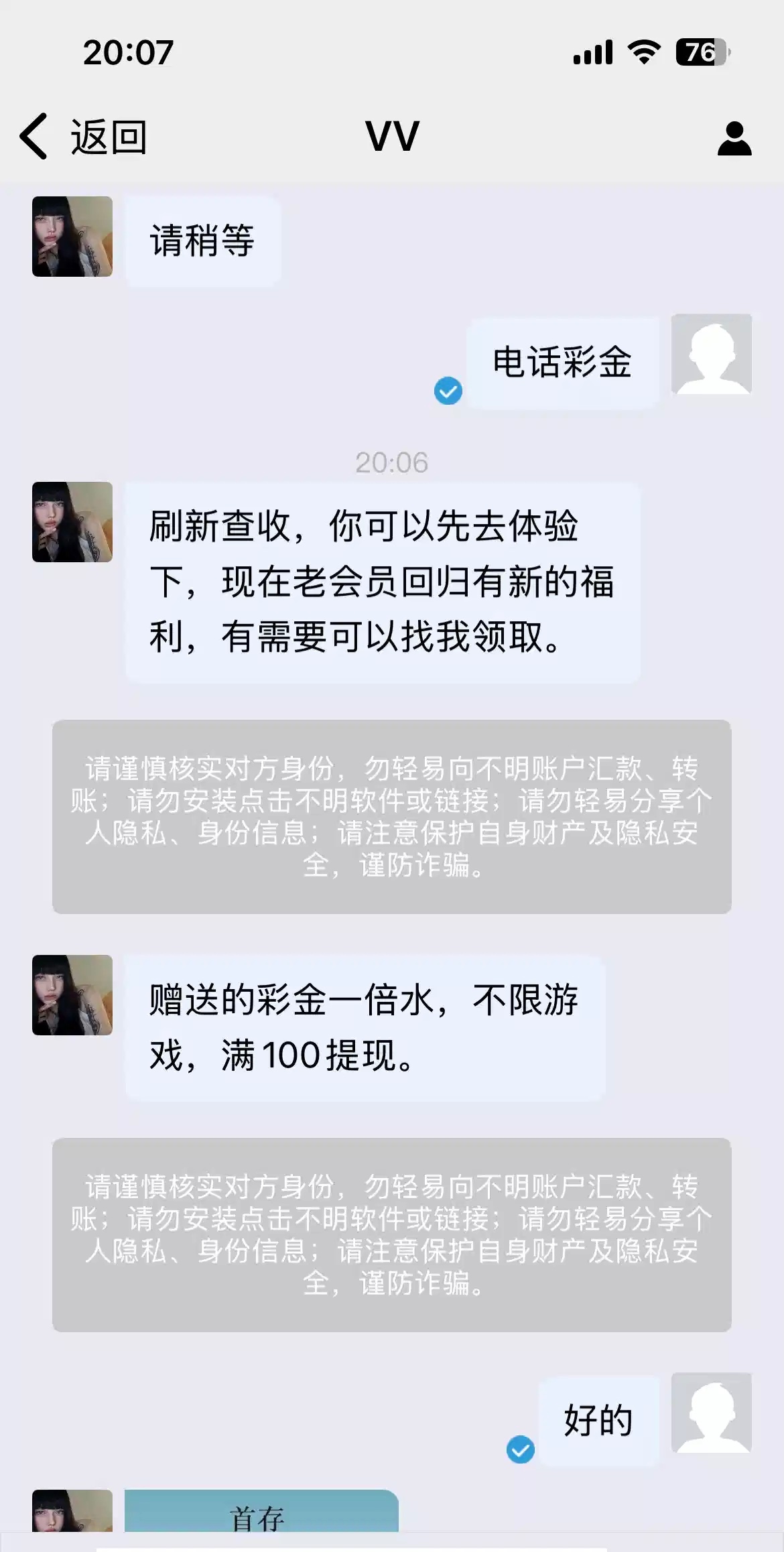View VV's avatar beside the 刷新查收 message

pyautogui.click(x=72, y=522)
